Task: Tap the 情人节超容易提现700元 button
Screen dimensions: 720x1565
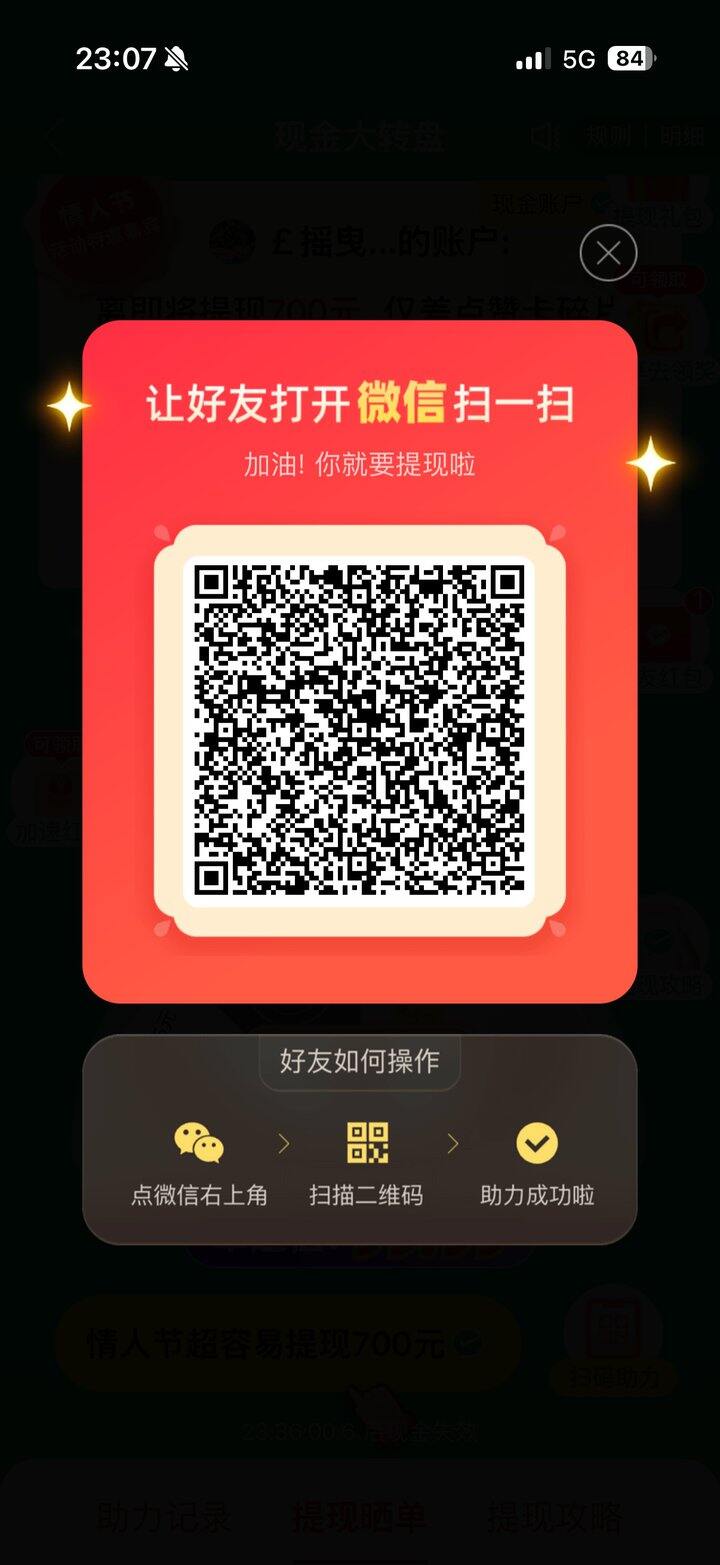Action: pyautogui.click(x=289, y=1345)
